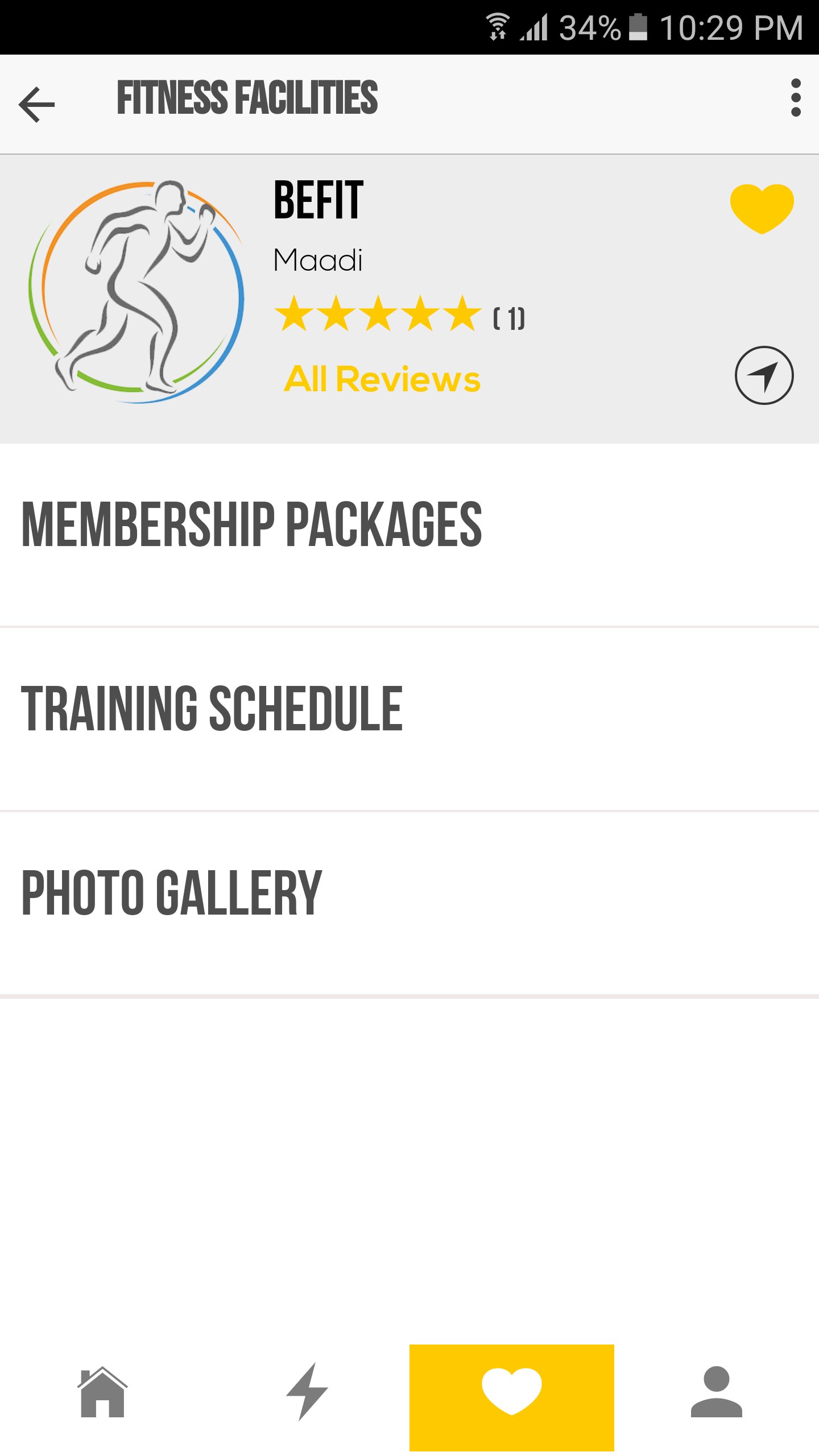The width and height of the screenshot is (819, 1456).
Task: Select the Favorites heart tab
Action: pos(511,1392)
